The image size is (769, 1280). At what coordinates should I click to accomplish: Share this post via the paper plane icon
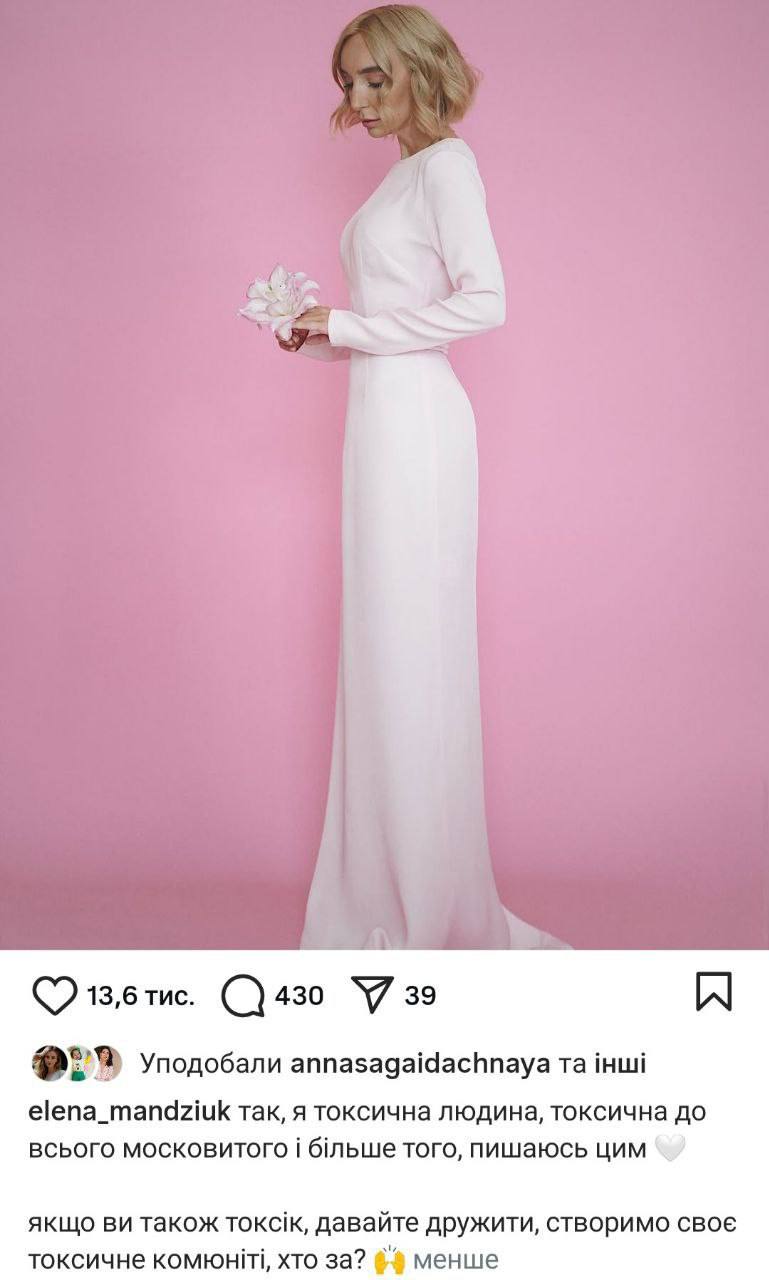coord(372,995)
